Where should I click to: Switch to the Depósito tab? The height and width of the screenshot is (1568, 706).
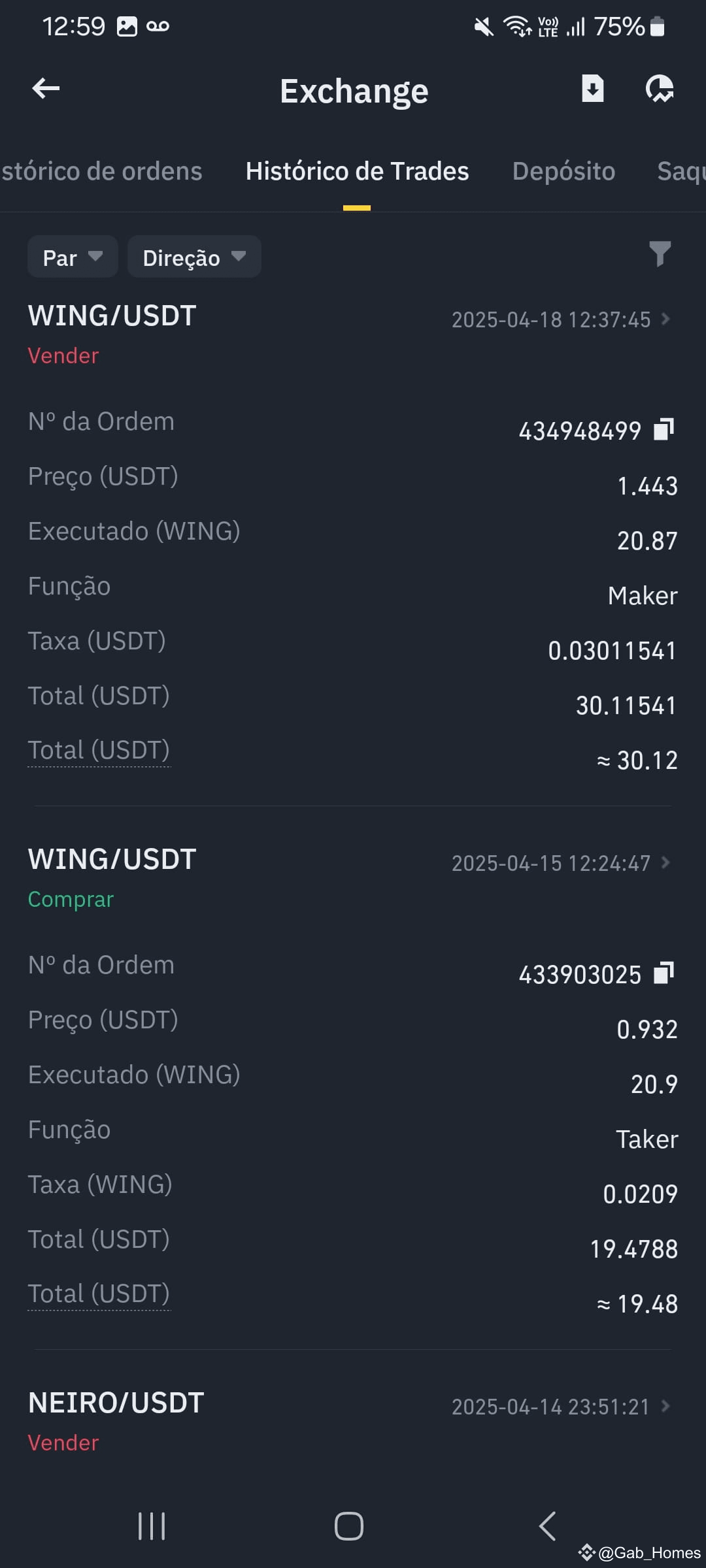pyautogui.click(x=563, y=171)
